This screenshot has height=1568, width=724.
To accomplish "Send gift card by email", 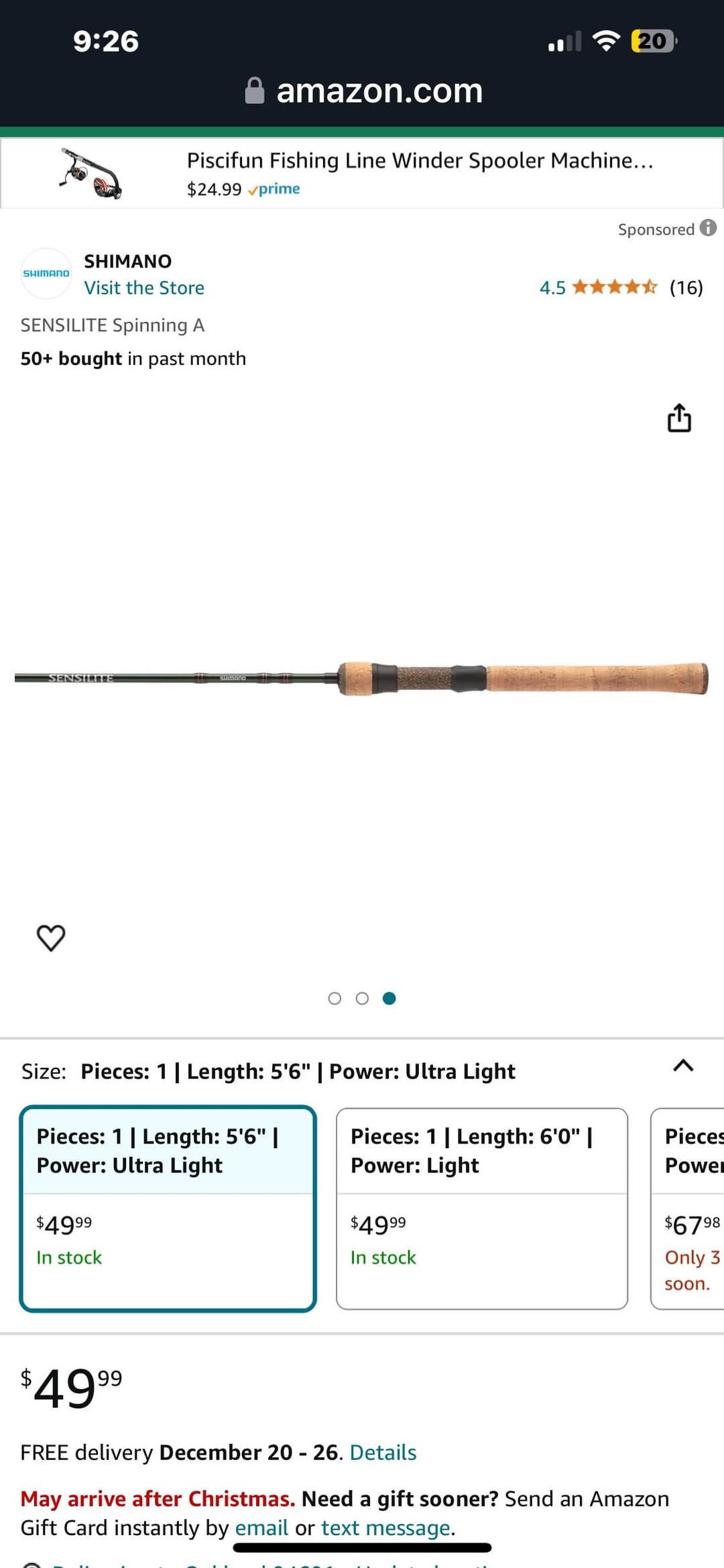I will [261, 1528].
